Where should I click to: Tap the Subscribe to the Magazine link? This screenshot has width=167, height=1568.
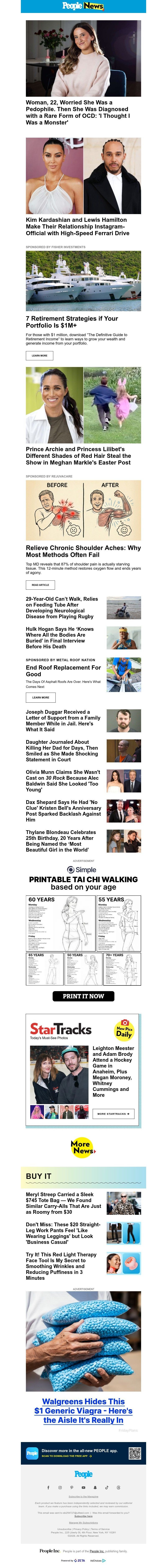tap(83, 1496)
